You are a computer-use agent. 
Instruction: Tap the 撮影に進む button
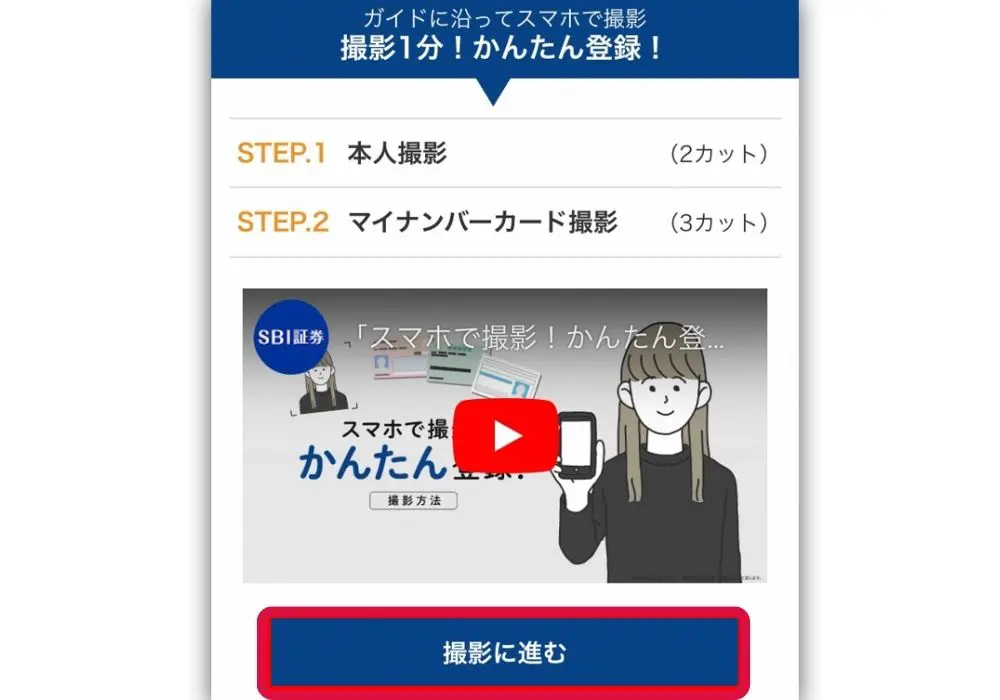tap(504, 653)
